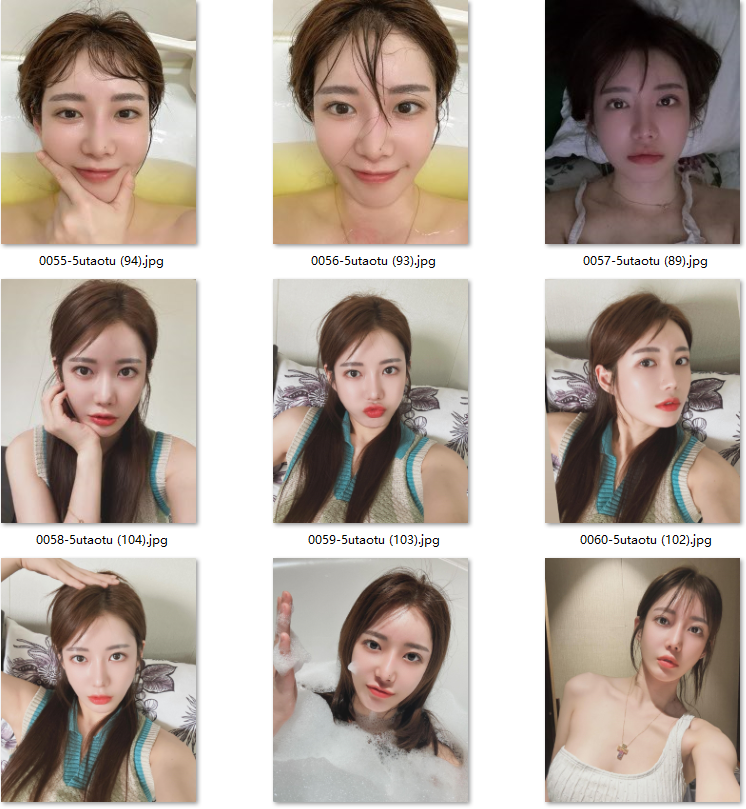This screenshot has width=746, height=809.
Task: Tap the 0057-5utaotu (89).jpg thumbnail
Action: click(x=643, y=122)
